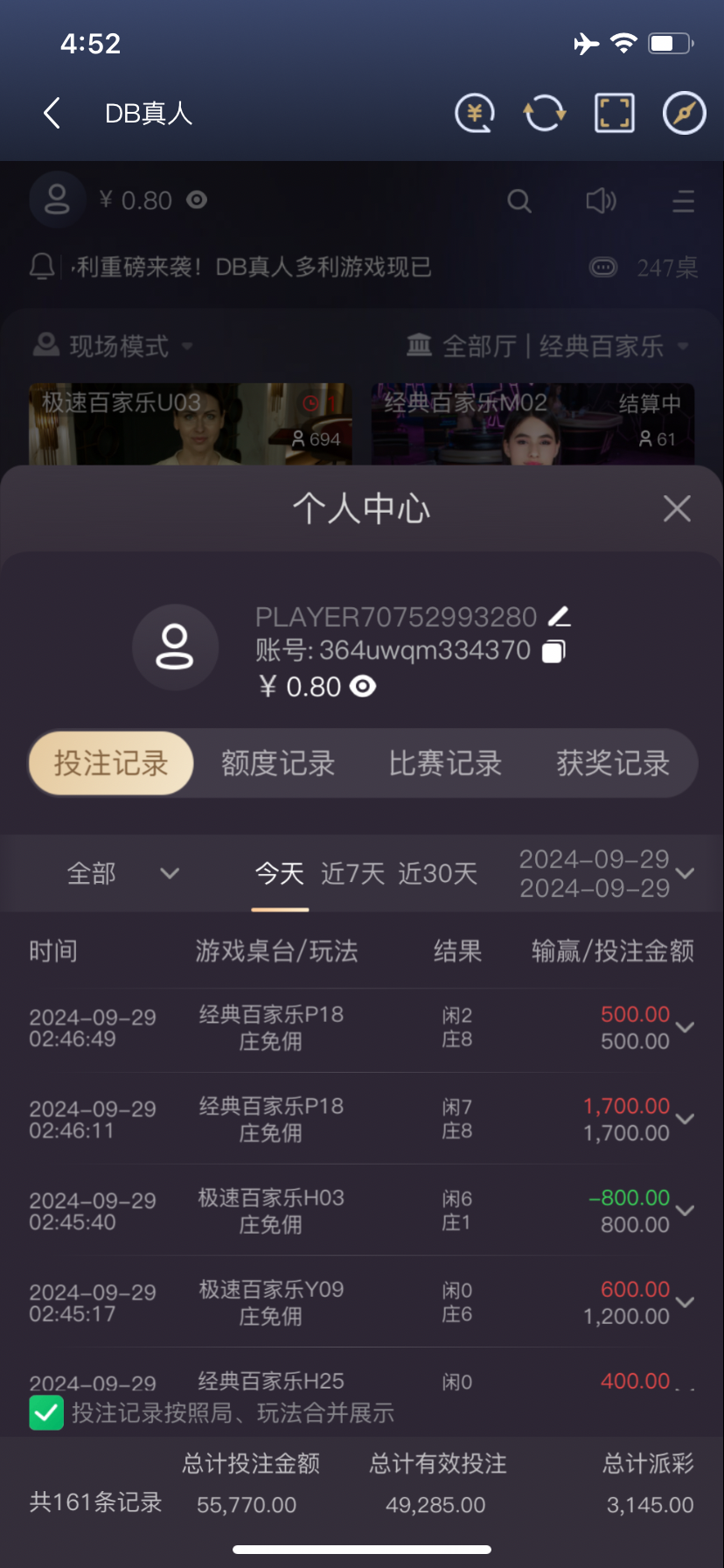Viewport: 724px width, 1568px height.
Task: Tap the yen recharge icon
Action: pyautogui.click(x=475, y=114)
